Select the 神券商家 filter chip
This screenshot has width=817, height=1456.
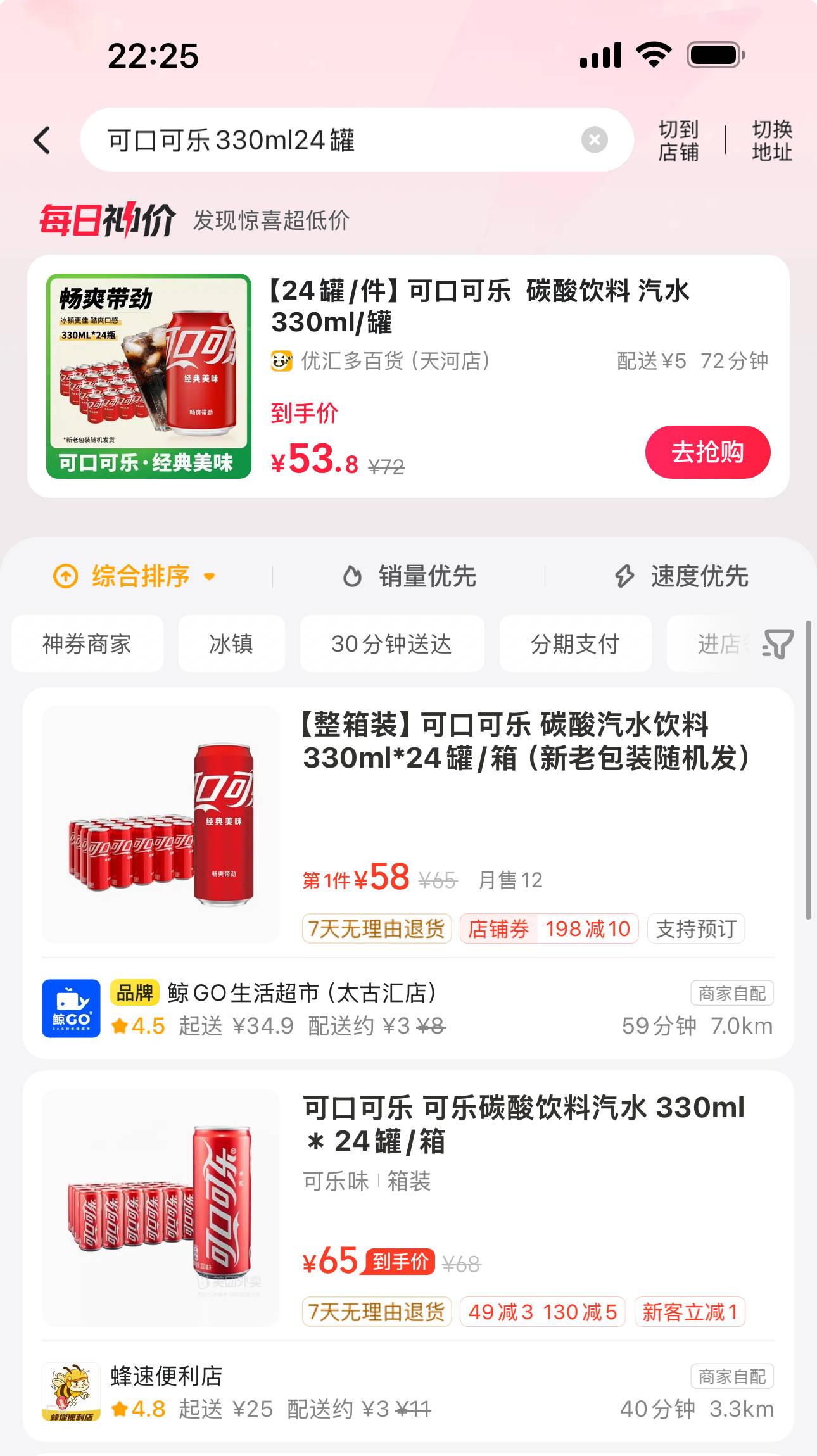[x=87, y=644]
